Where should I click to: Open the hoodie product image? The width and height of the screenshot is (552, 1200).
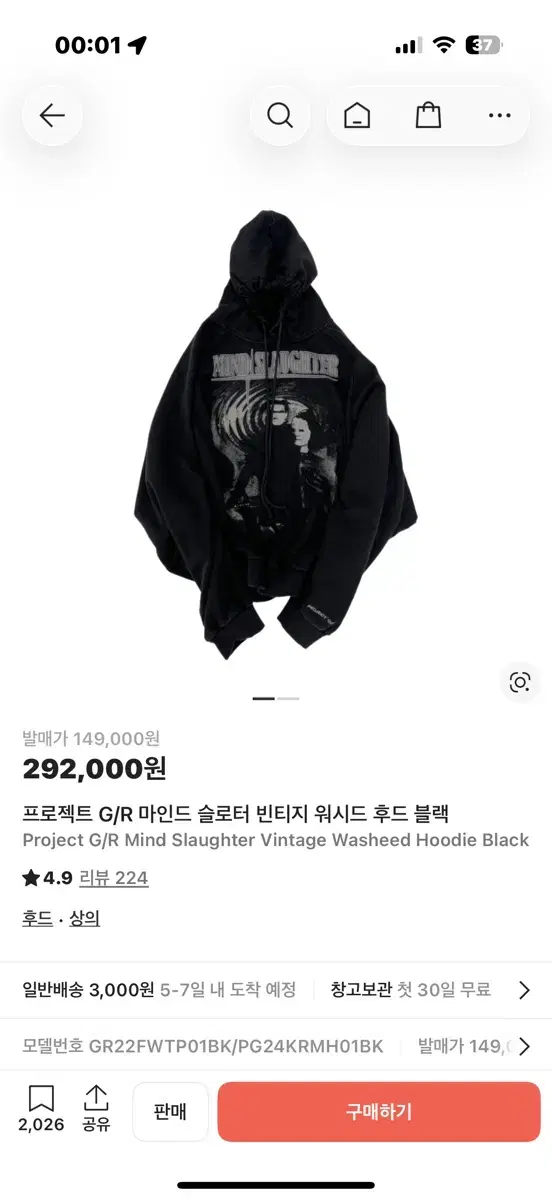coord(276,435)
